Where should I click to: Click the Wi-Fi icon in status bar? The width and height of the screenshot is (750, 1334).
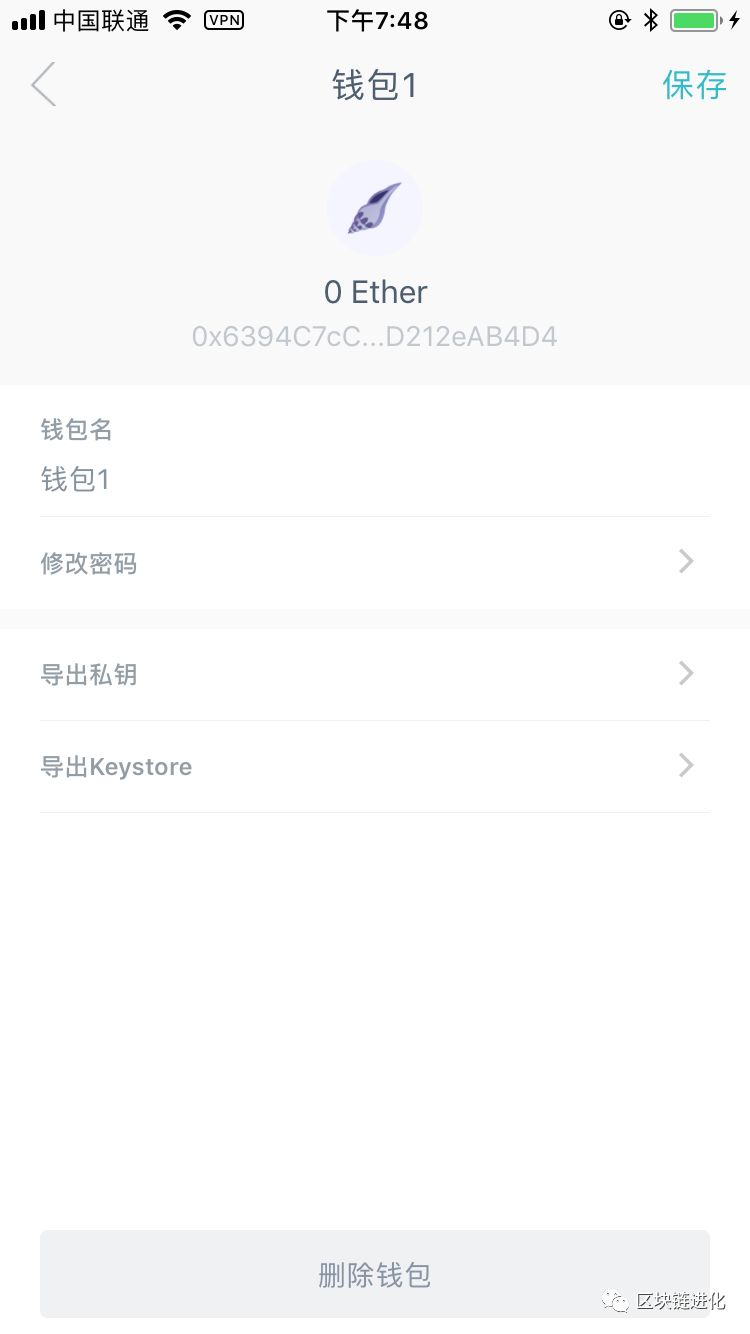(x=175, y=19)
